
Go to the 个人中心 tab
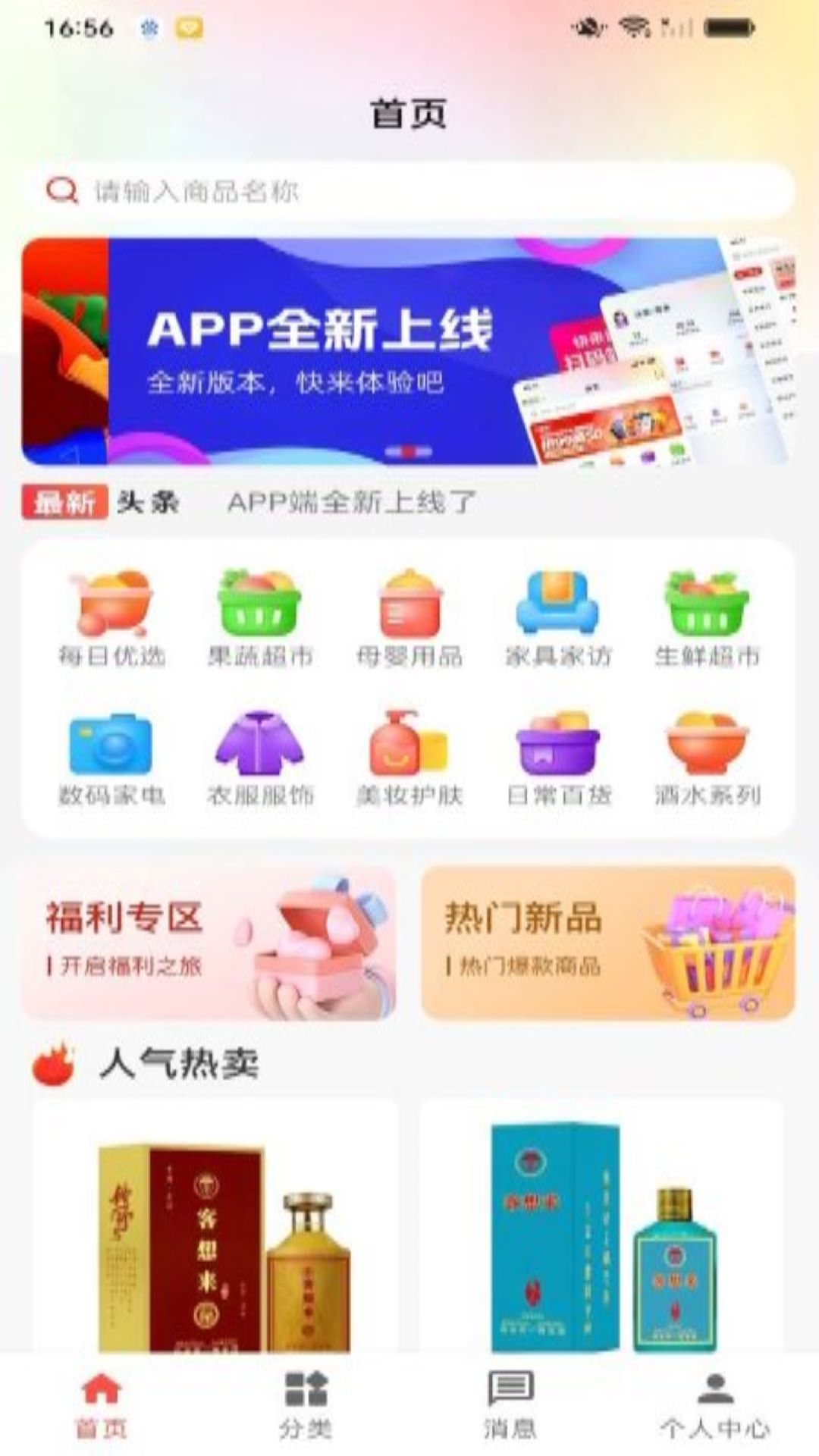[x=714, y=1404]
